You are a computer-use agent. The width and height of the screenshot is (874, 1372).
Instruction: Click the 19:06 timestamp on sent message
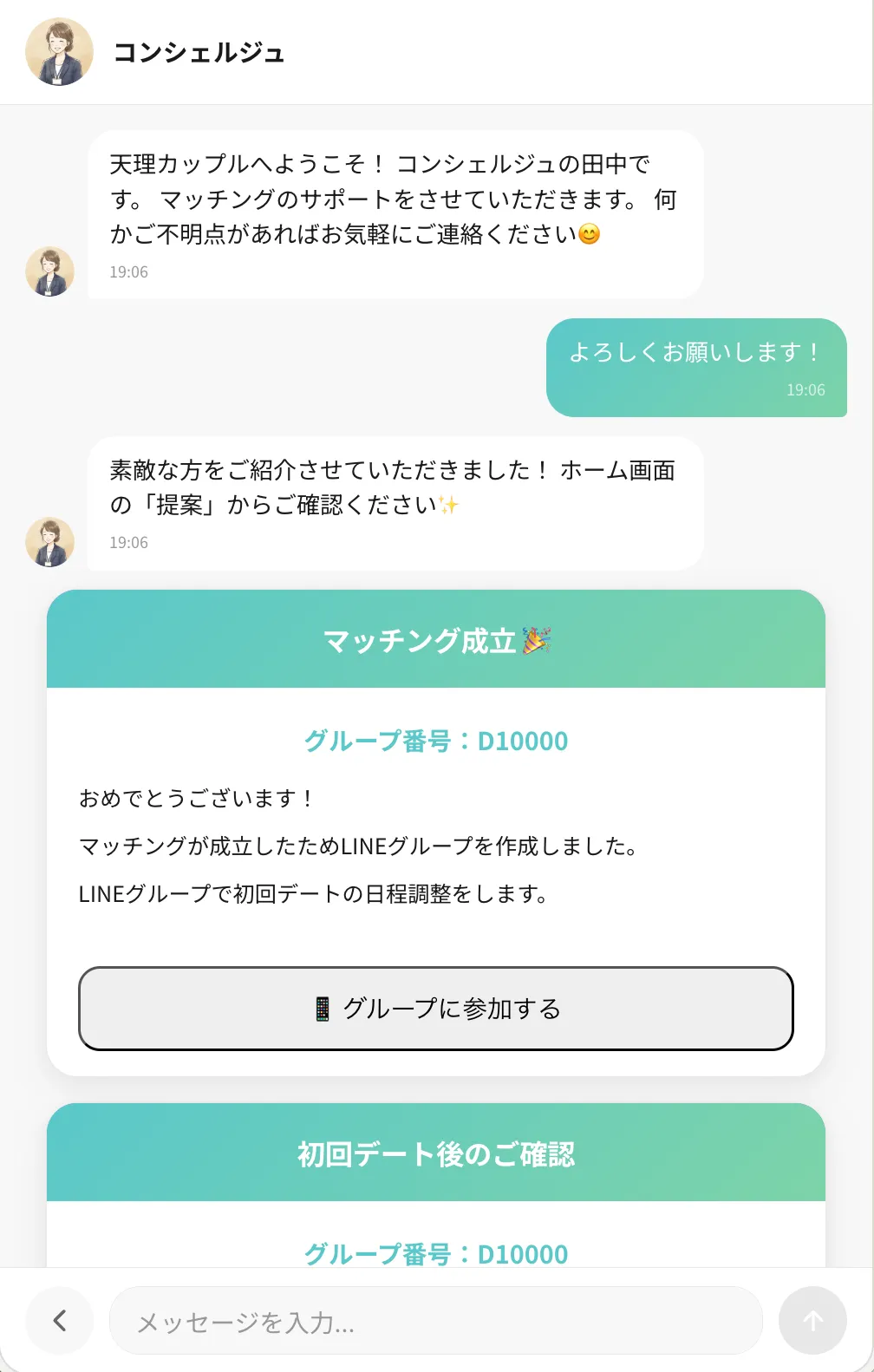point(806,389)
